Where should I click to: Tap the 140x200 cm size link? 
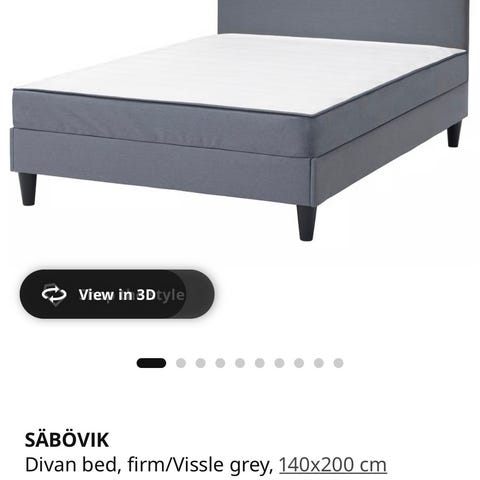click(333, 465)
